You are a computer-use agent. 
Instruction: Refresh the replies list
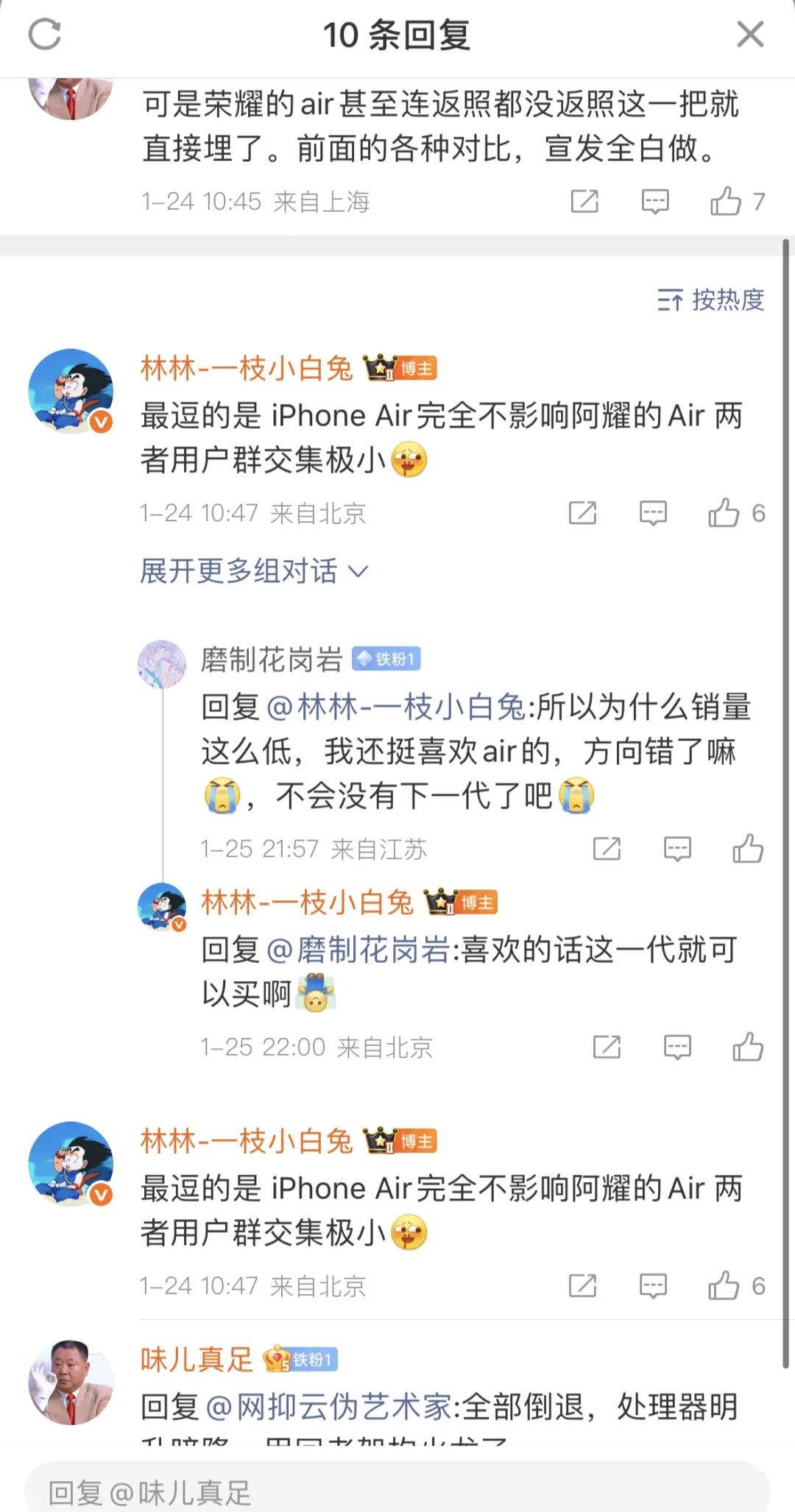tap(44, 35)
